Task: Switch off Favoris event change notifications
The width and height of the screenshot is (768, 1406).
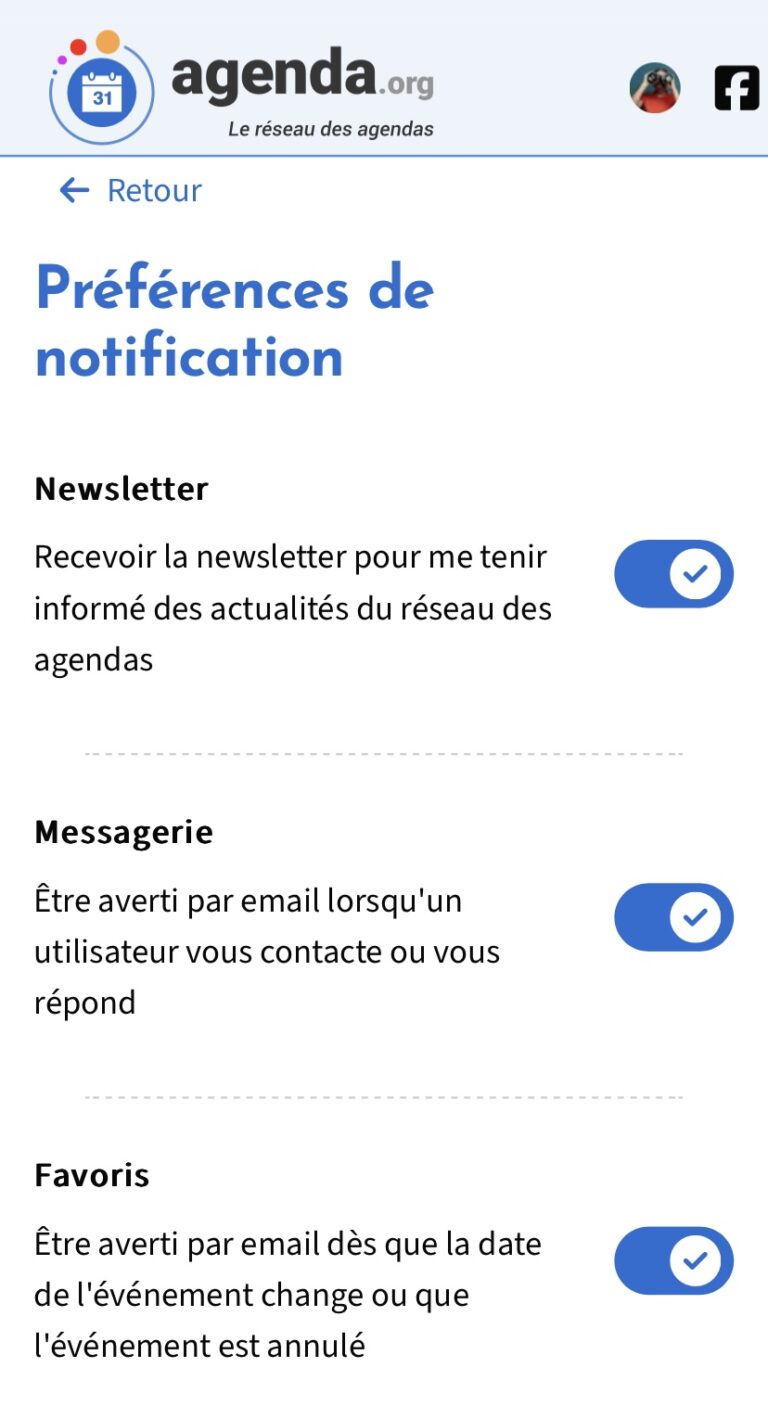Action: click(x=674, y=1261)
